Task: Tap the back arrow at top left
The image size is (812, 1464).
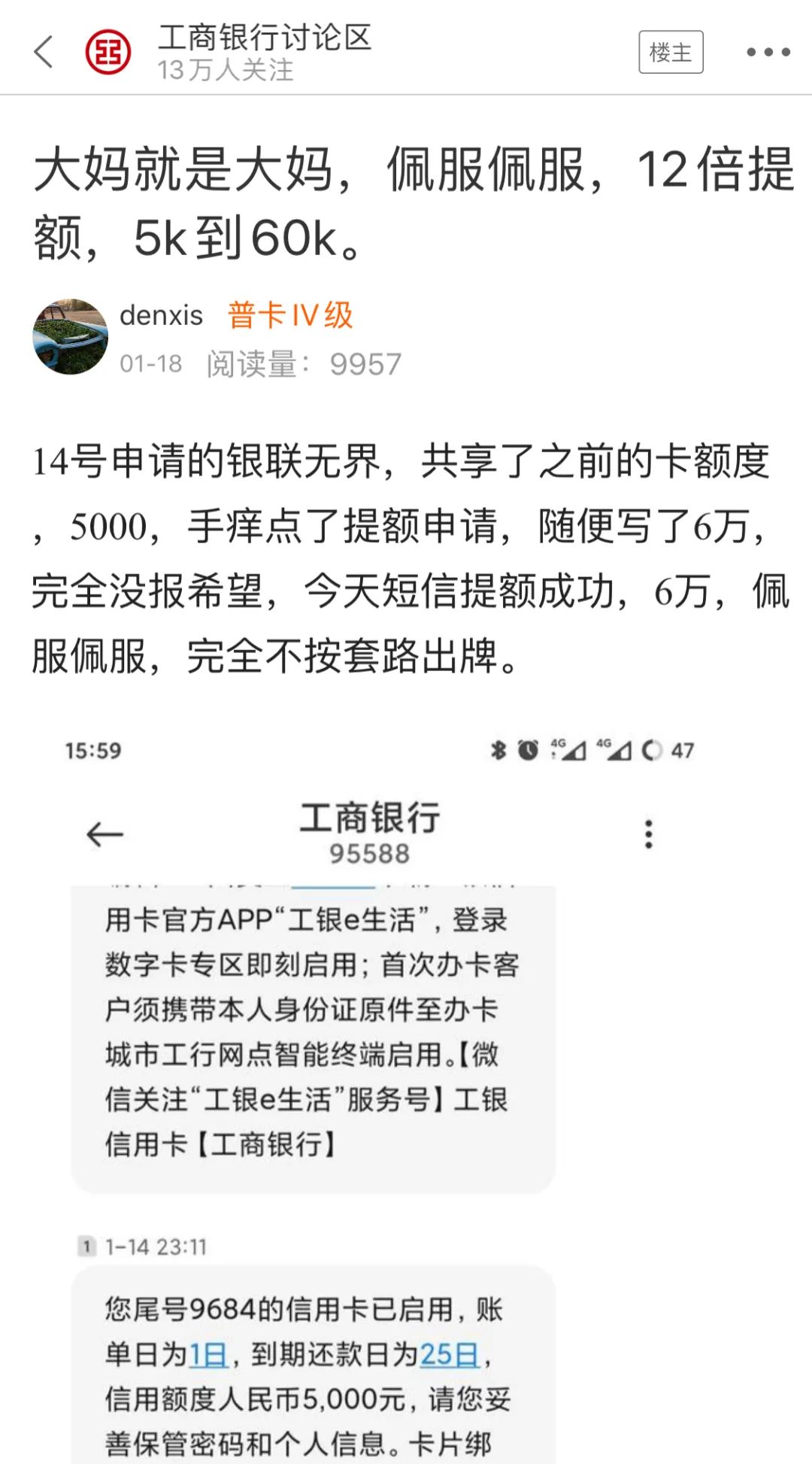Action: tap(43, 50)
